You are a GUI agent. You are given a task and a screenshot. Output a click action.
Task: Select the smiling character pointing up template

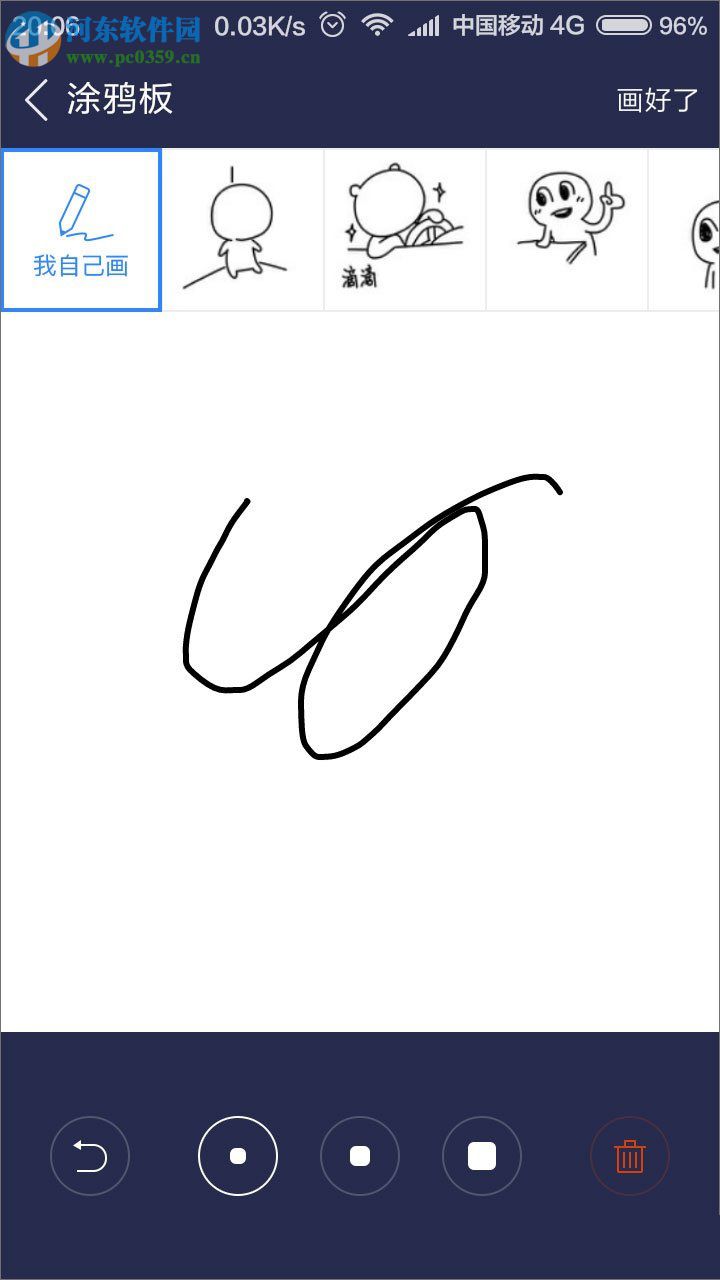pyautogui.click(x=567, y=230)
